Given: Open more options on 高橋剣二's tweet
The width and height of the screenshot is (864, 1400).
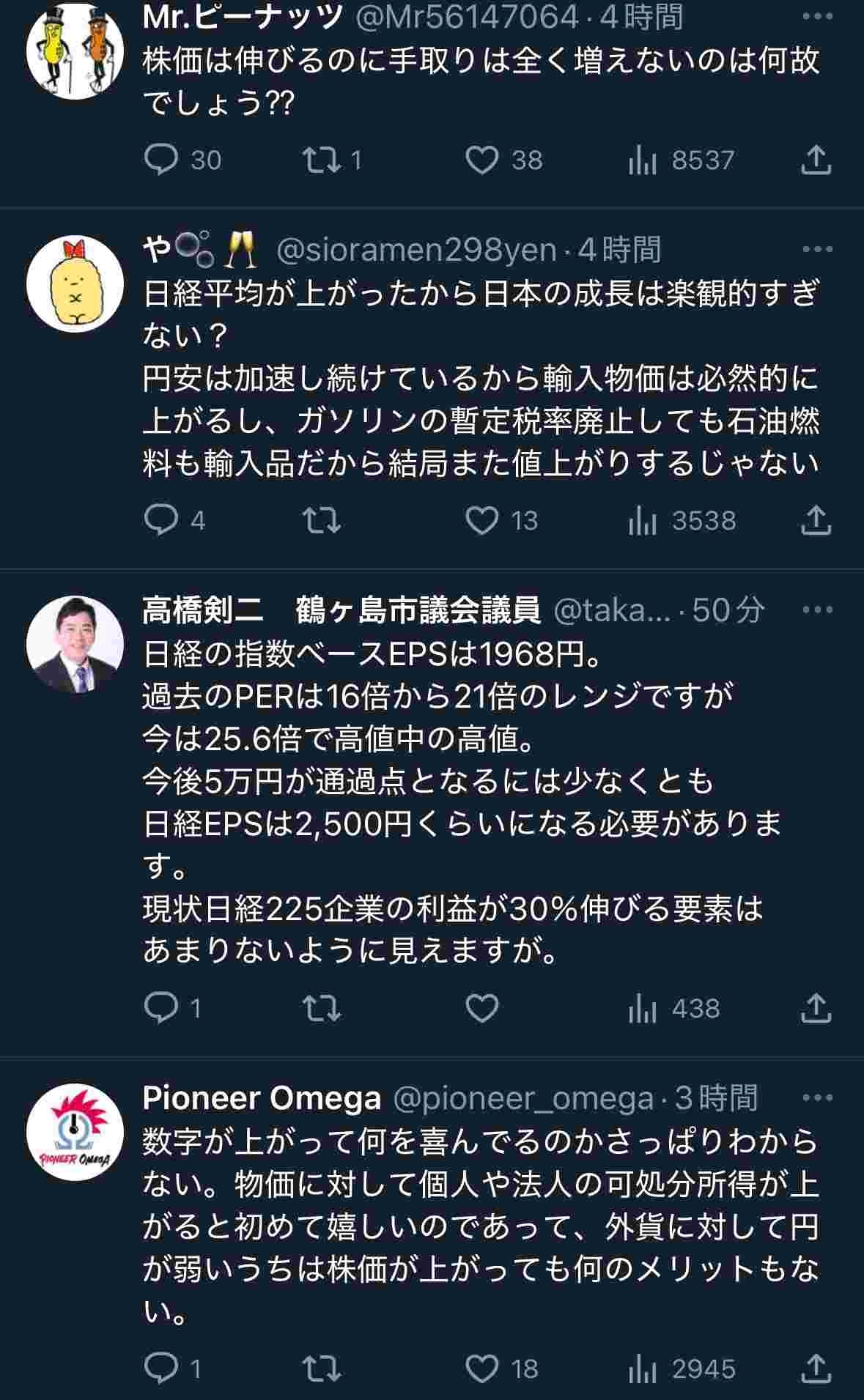Looking at the screenshot, I should point(817,610).
